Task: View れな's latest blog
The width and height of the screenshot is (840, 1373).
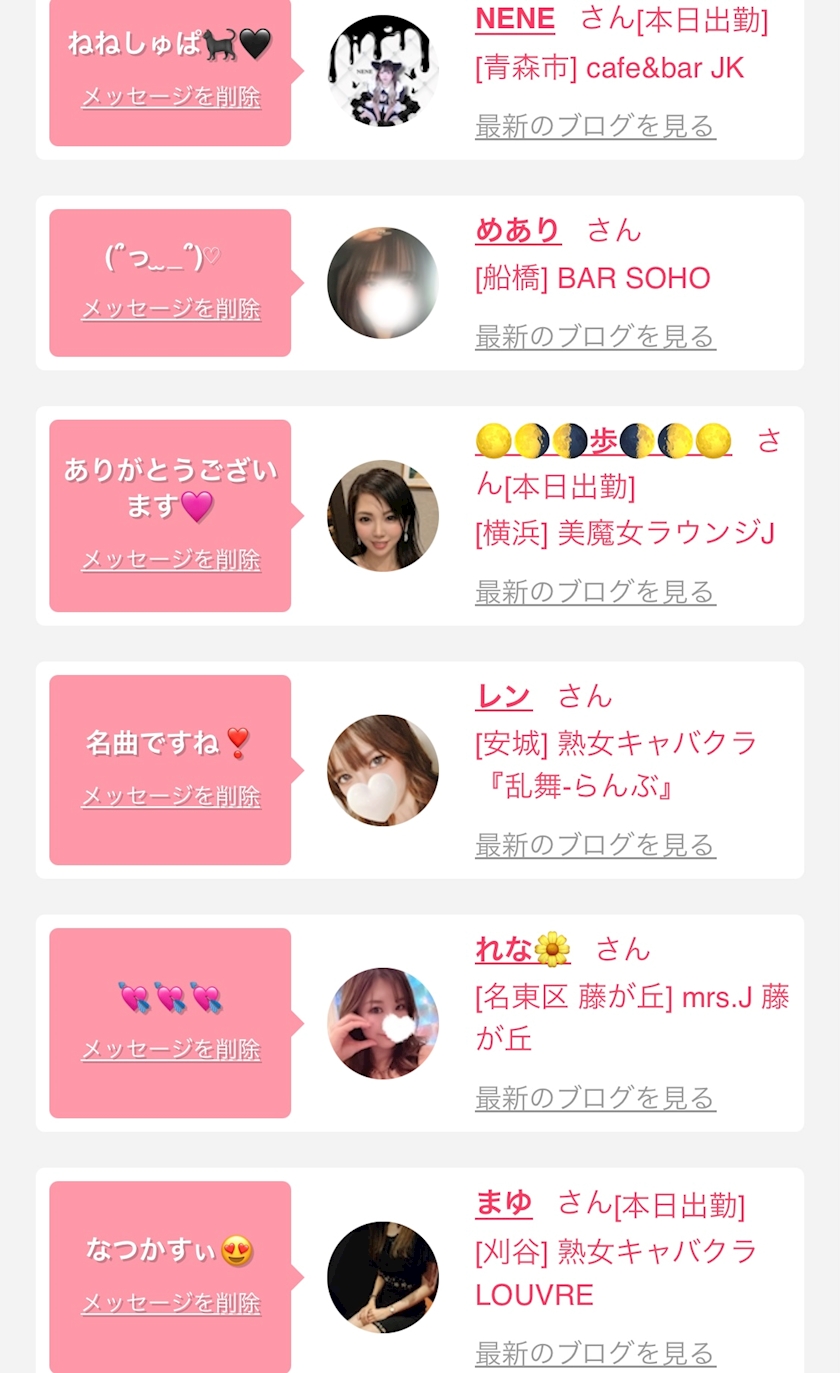Action: click(x=595, y=1098)
